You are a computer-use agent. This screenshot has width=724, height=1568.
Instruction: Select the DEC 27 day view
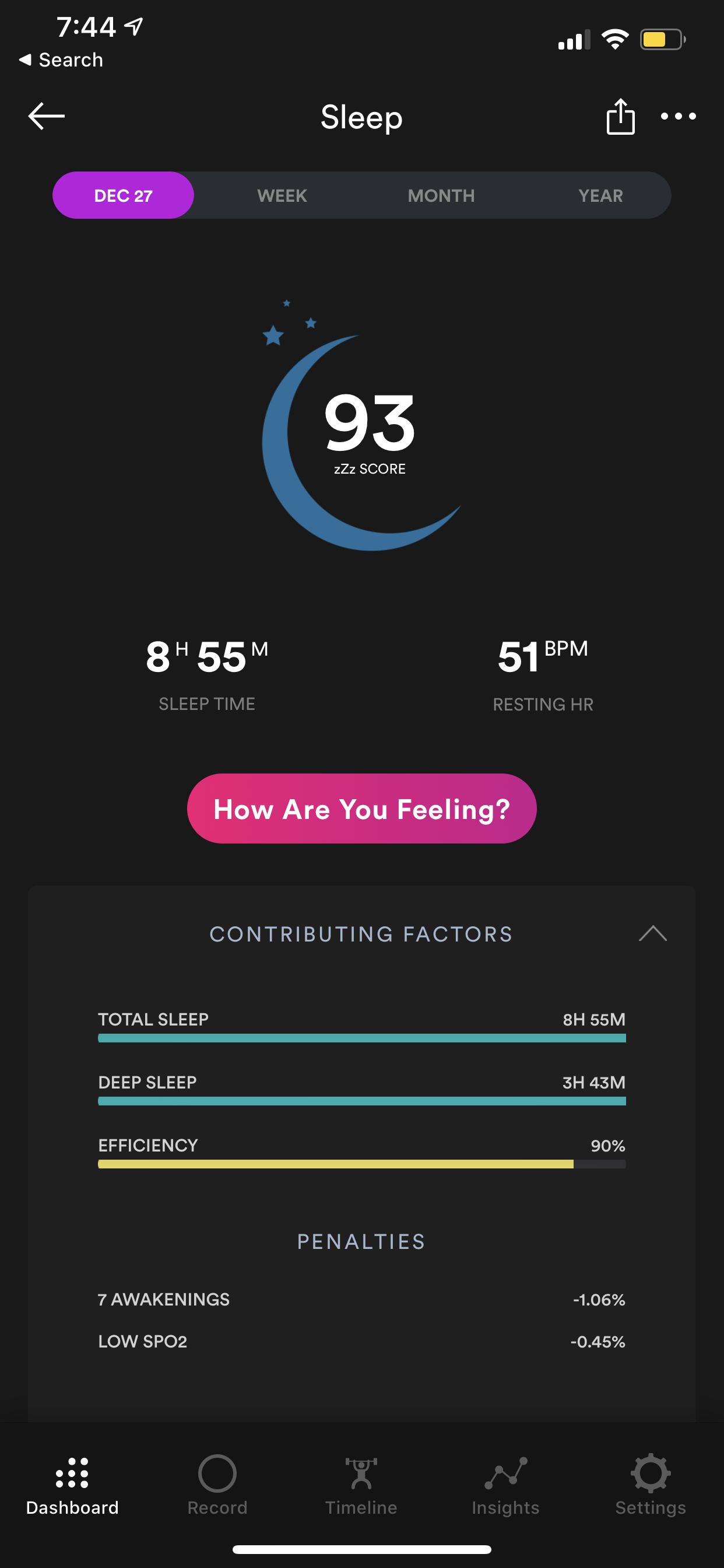point(123,195)
